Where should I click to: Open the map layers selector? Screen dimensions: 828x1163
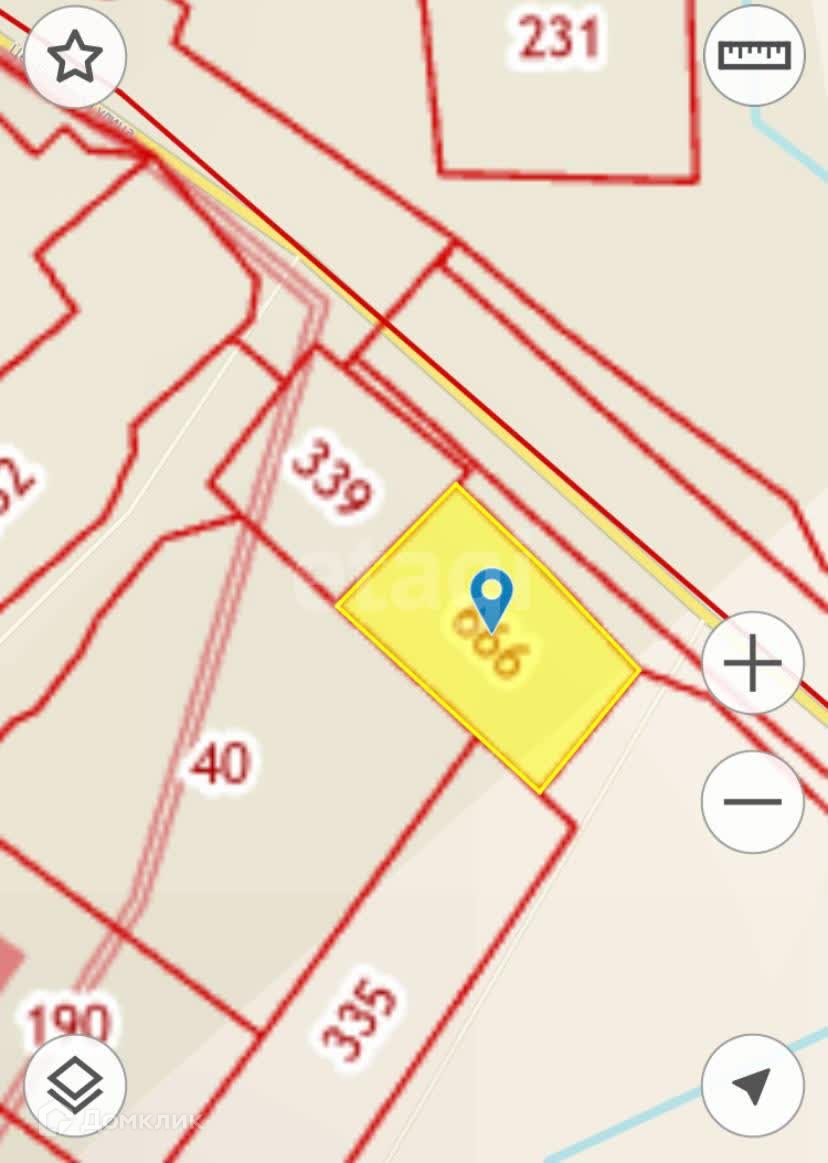[75, 1085]
